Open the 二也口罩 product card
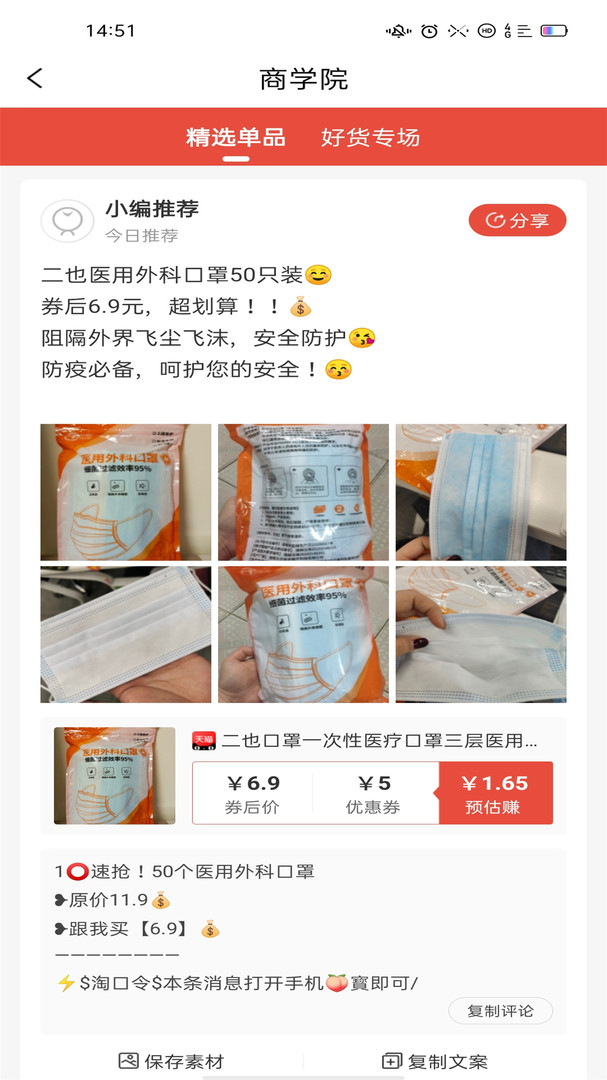607x1080 pixels. click(365, 741)
